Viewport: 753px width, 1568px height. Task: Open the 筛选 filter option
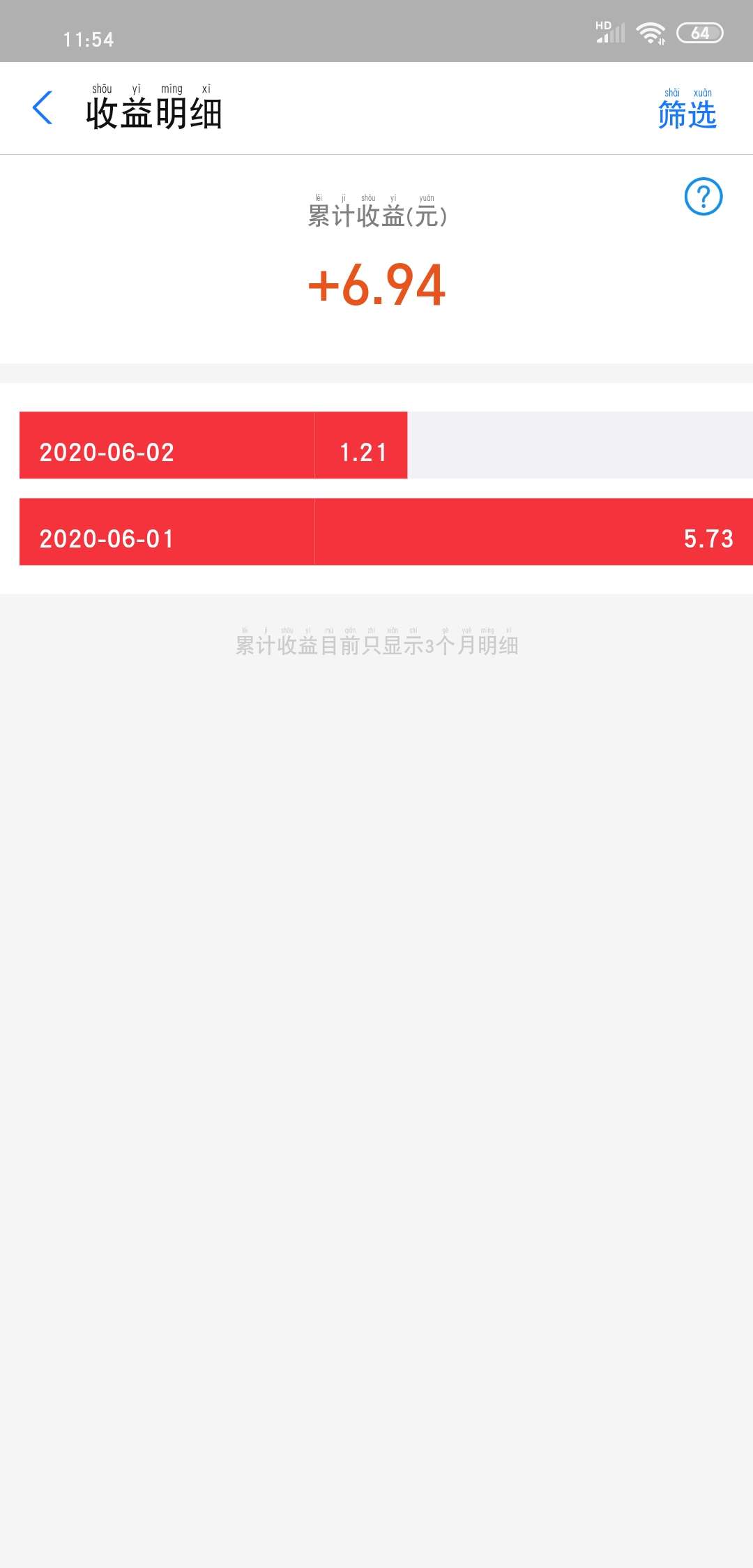[687, 109]
